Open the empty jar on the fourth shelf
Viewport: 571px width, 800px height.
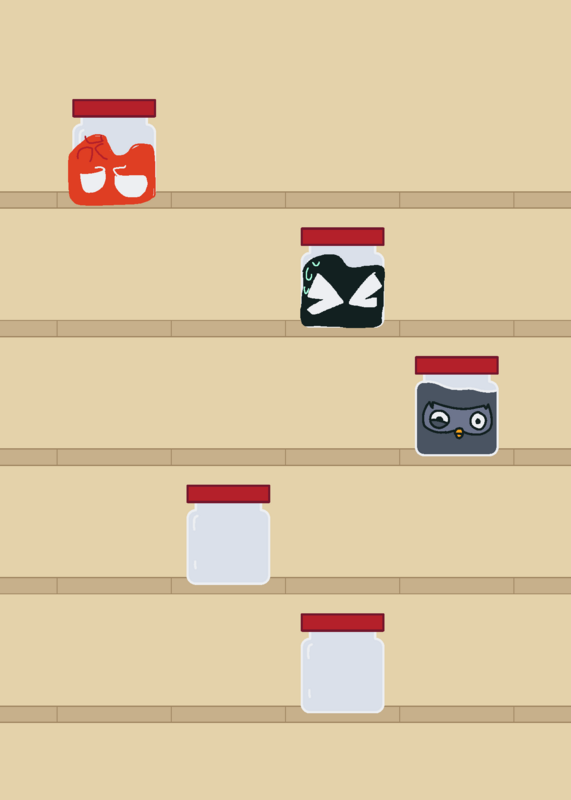pos(228,535)
